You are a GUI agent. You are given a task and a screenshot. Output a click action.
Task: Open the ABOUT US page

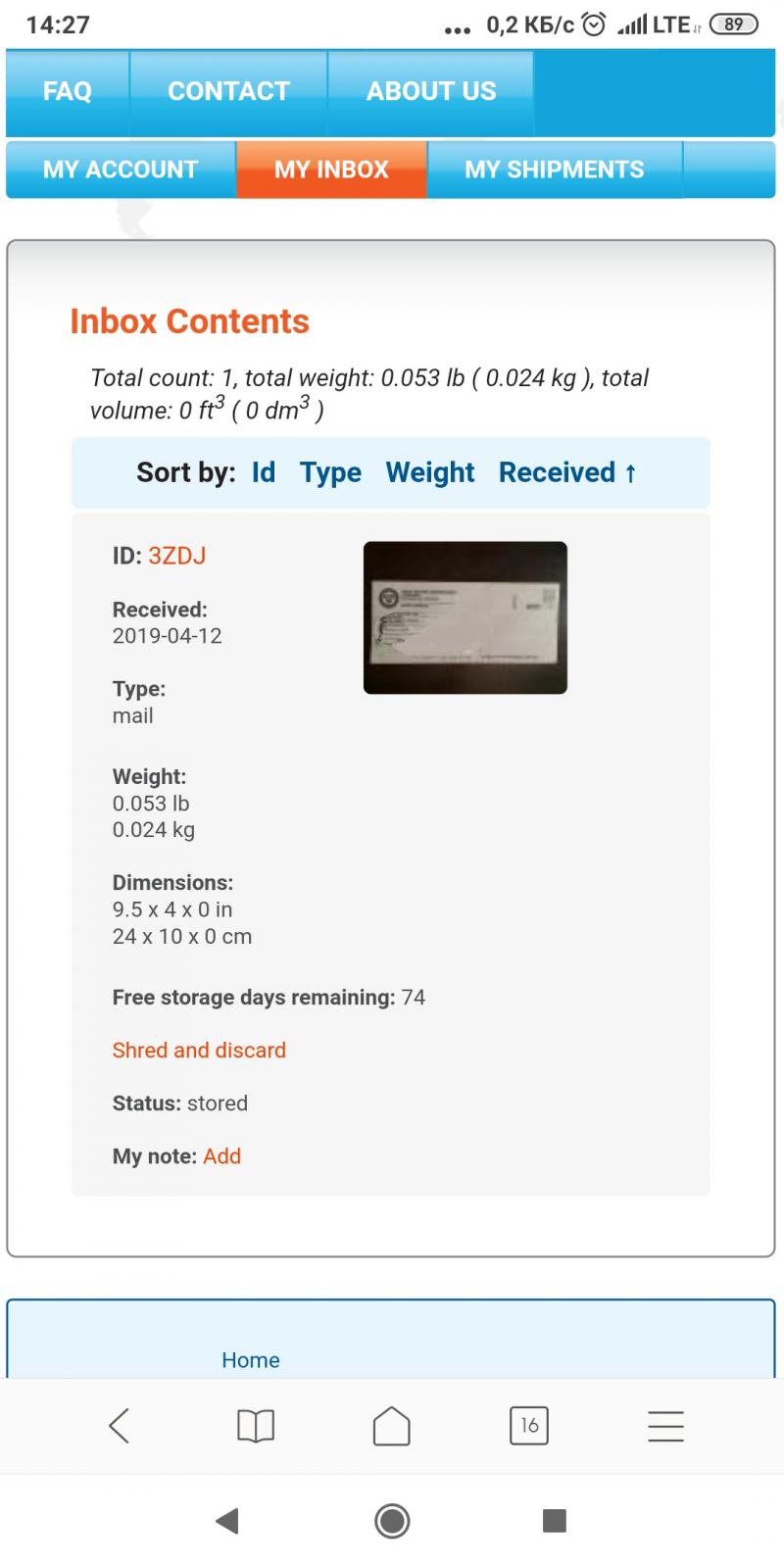431,91
